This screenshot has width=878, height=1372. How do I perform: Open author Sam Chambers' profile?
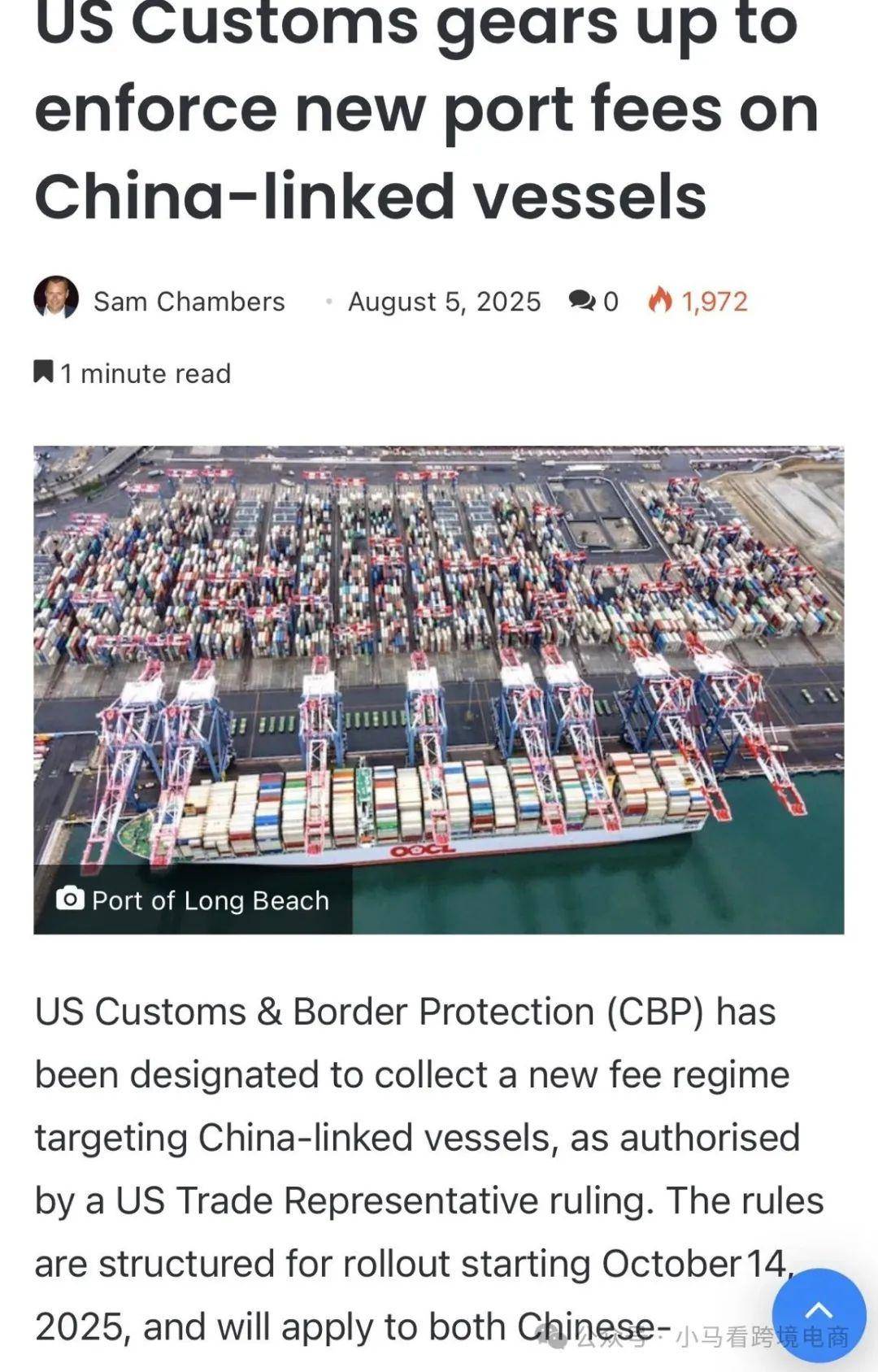(x=189, y=302)
